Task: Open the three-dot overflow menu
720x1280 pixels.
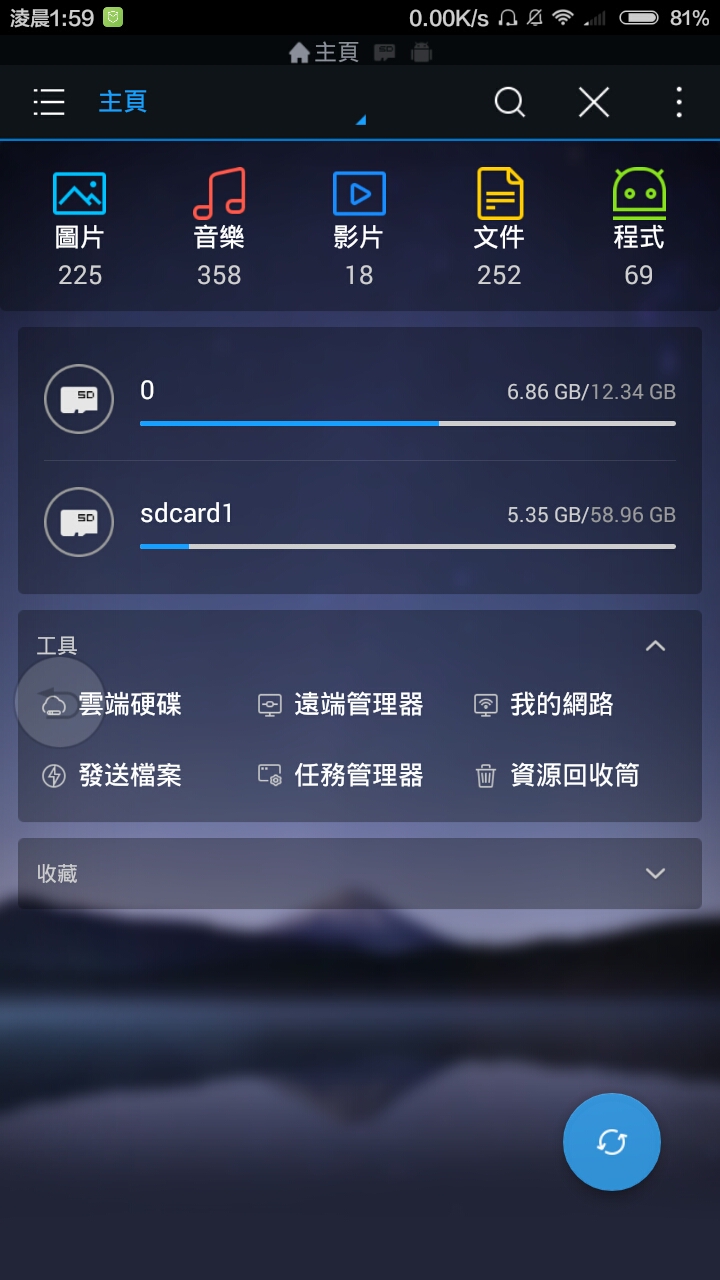Action: (x=679, y=102)
